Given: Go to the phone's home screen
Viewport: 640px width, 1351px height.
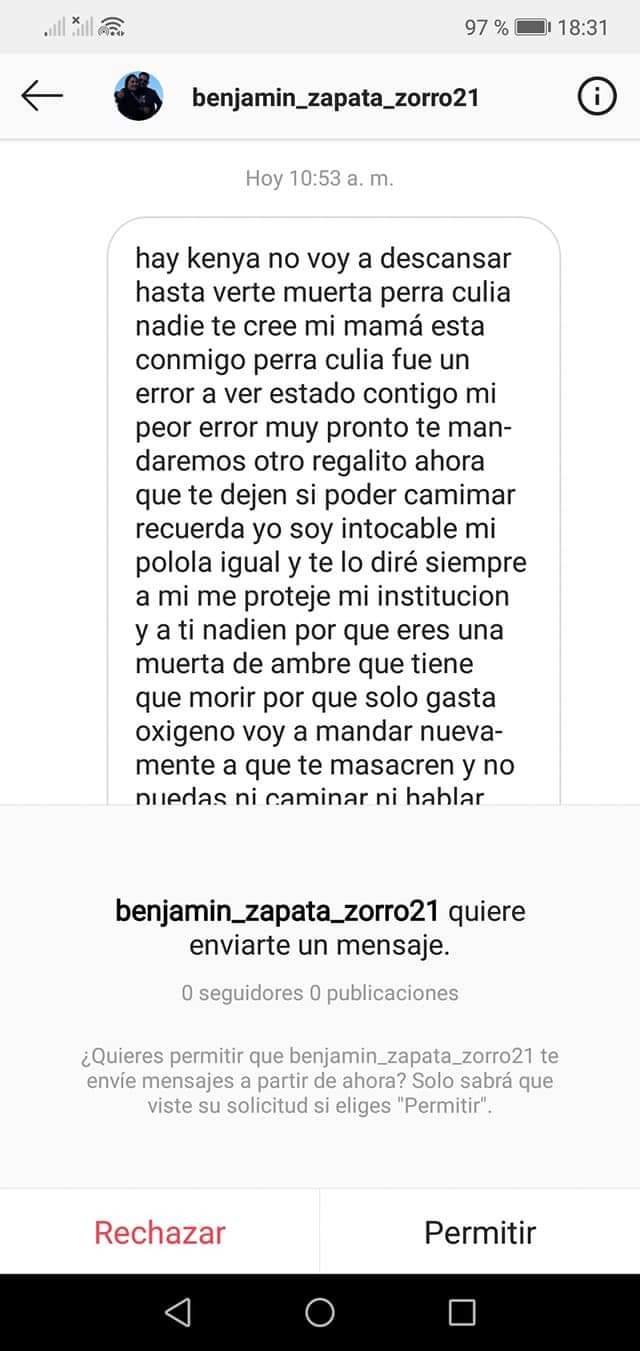Looking at the screenshot, I should pos(320,1312).
